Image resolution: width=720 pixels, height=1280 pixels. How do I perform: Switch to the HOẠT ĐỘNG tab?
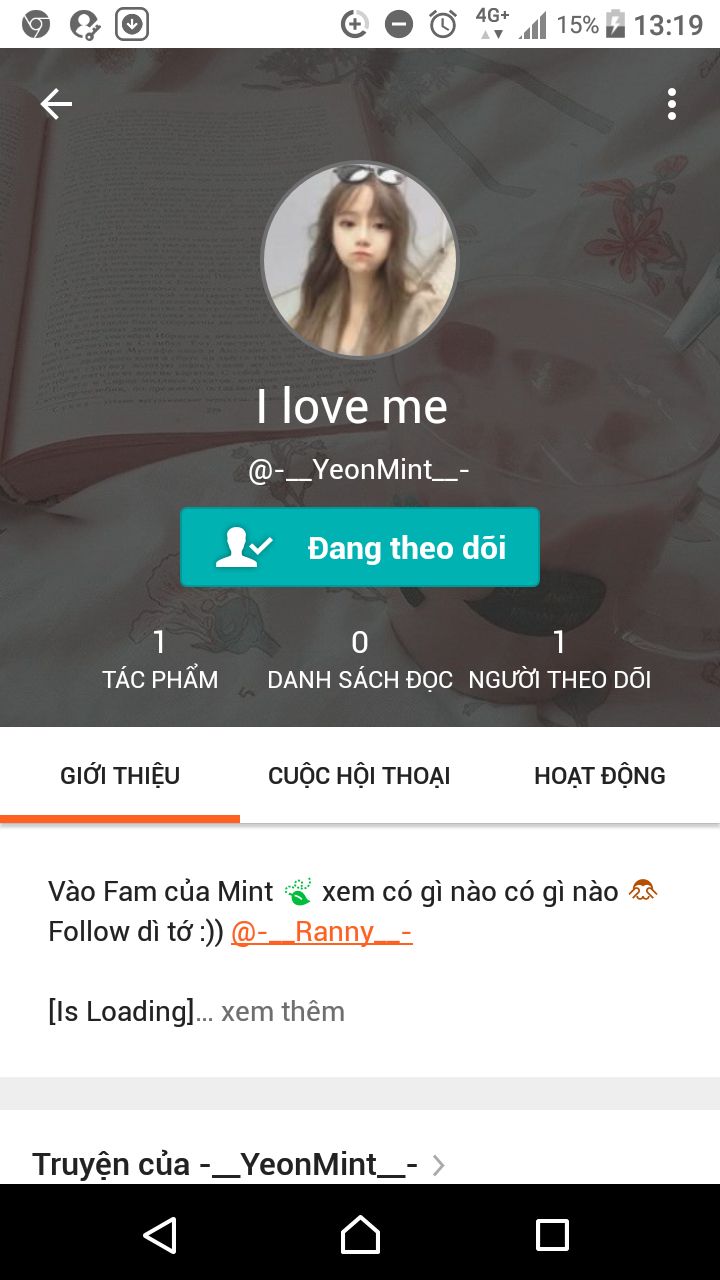599,776
